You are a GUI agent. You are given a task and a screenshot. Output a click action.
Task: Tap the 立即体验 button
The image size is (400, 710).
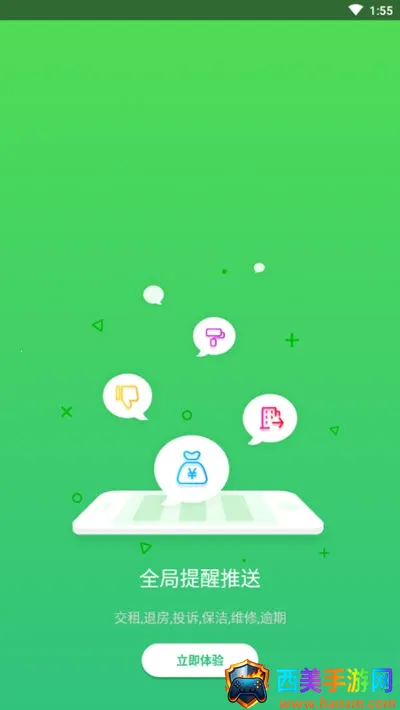[200, 660]
